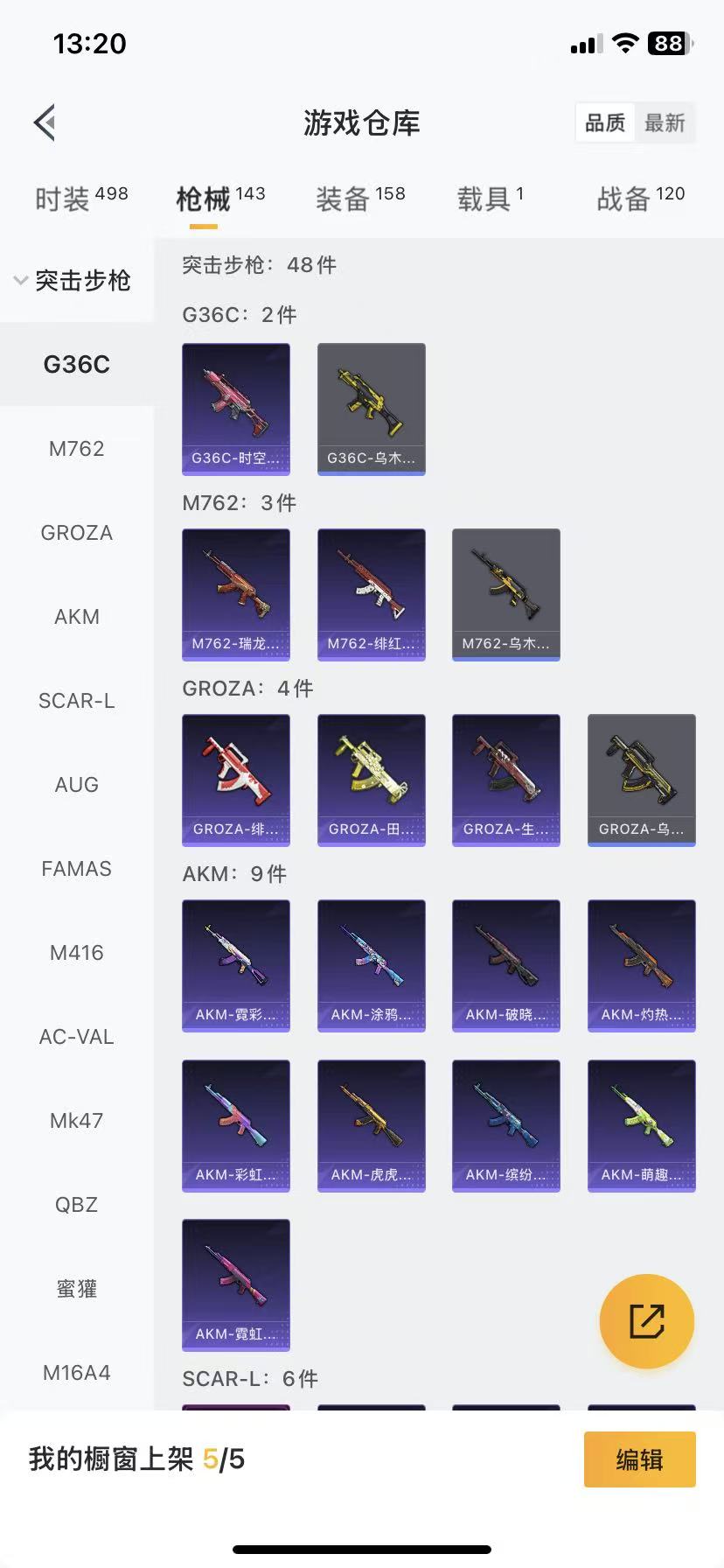Image resolution: width=724 pixels, height=1568 pixels.
Task: Go back using the top-left arrow
Action: point(45,122)
